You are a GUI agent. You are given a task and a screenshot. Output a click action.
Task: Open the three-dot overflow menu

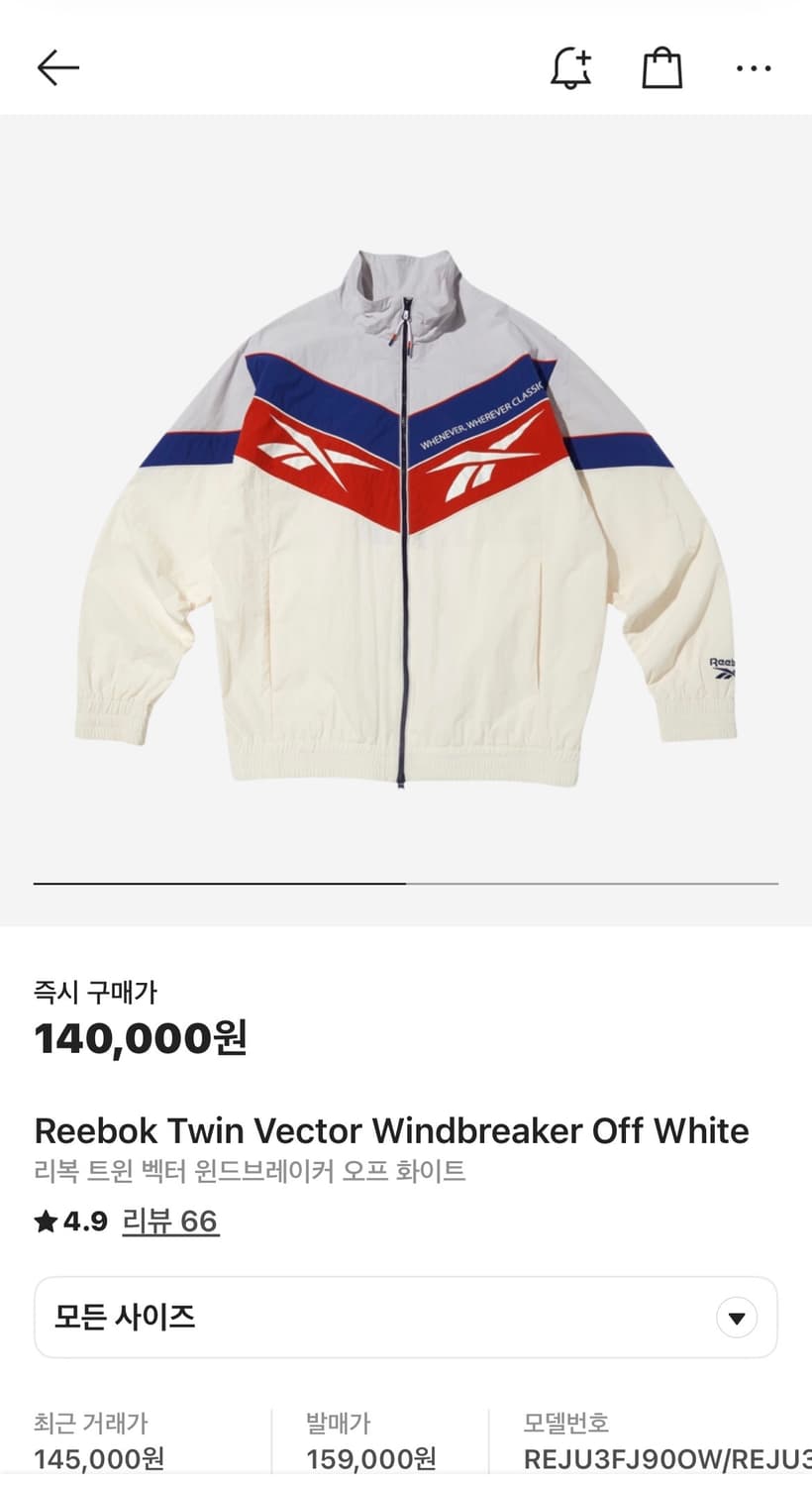(x=754, y=68)
